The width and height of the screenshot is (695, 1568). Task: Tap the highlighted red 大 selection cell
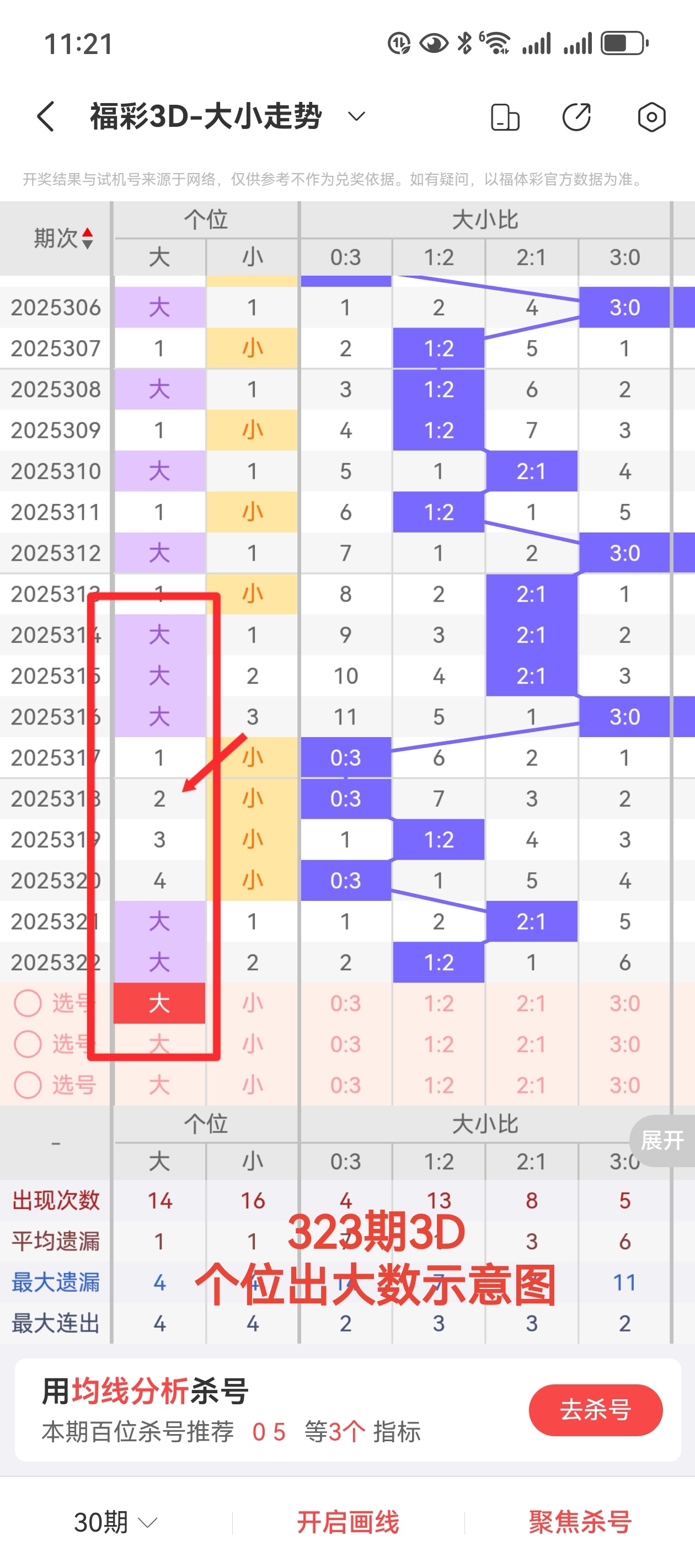[x=159, y=1003]
